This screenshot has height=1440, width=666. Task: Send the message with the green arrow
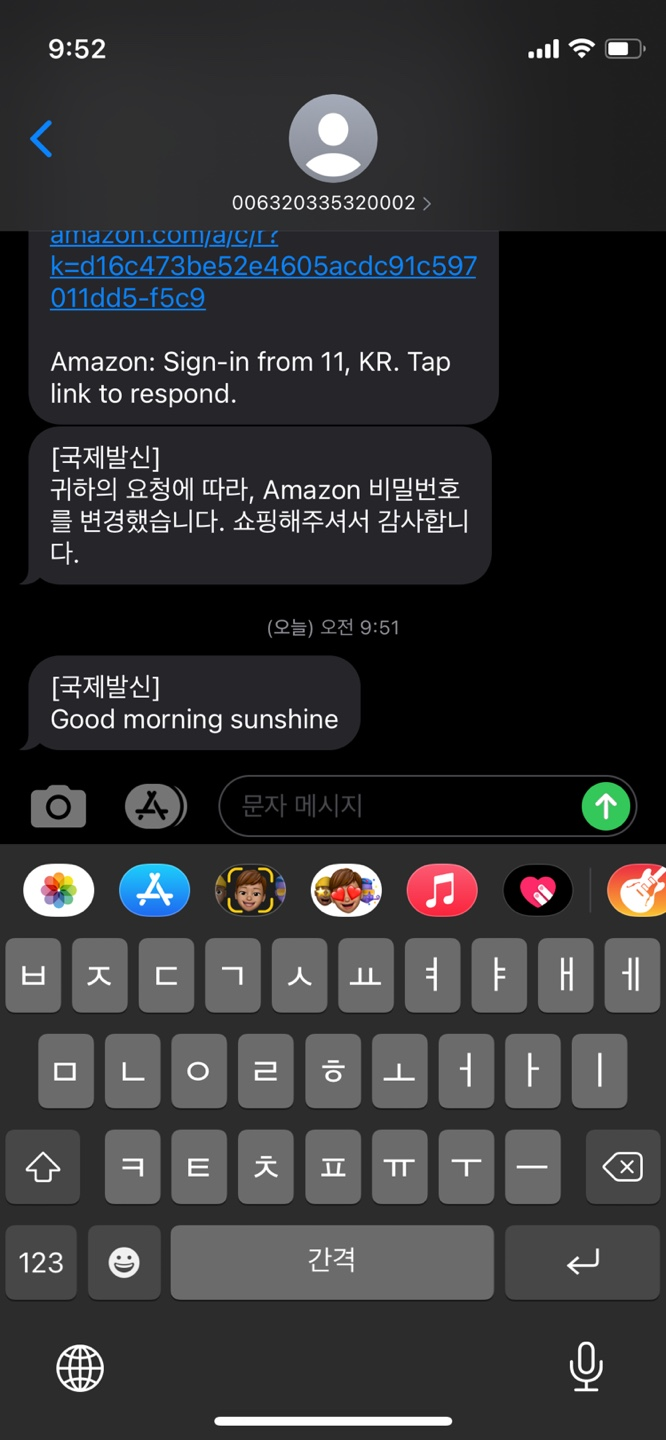tap(605, 806)
